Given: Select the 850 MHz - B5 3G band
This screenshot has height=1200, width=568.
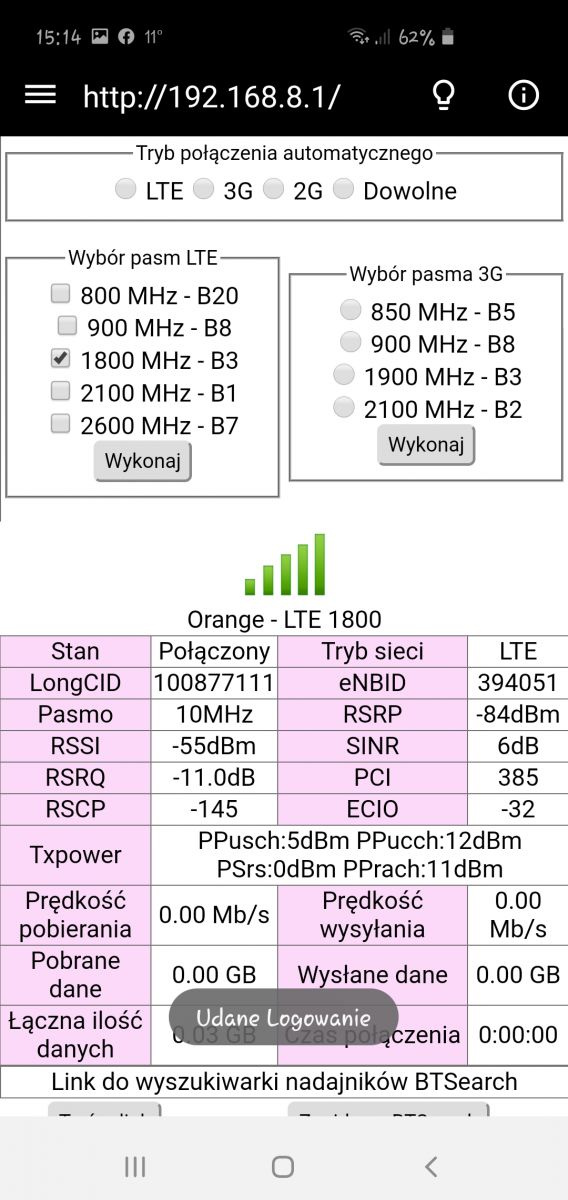Looking at the screenshot, I should click(x=350, y=309).
